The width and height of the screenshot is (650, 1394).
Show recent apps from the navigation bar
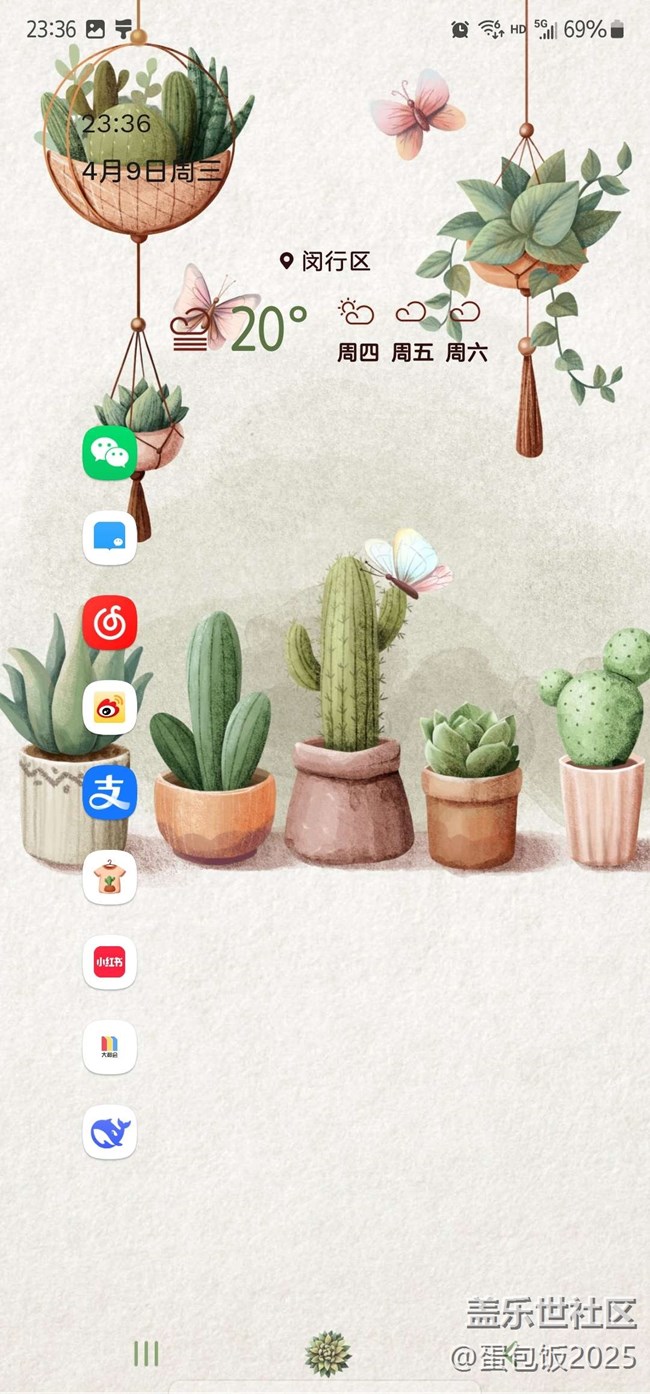tap(146, 1354)
